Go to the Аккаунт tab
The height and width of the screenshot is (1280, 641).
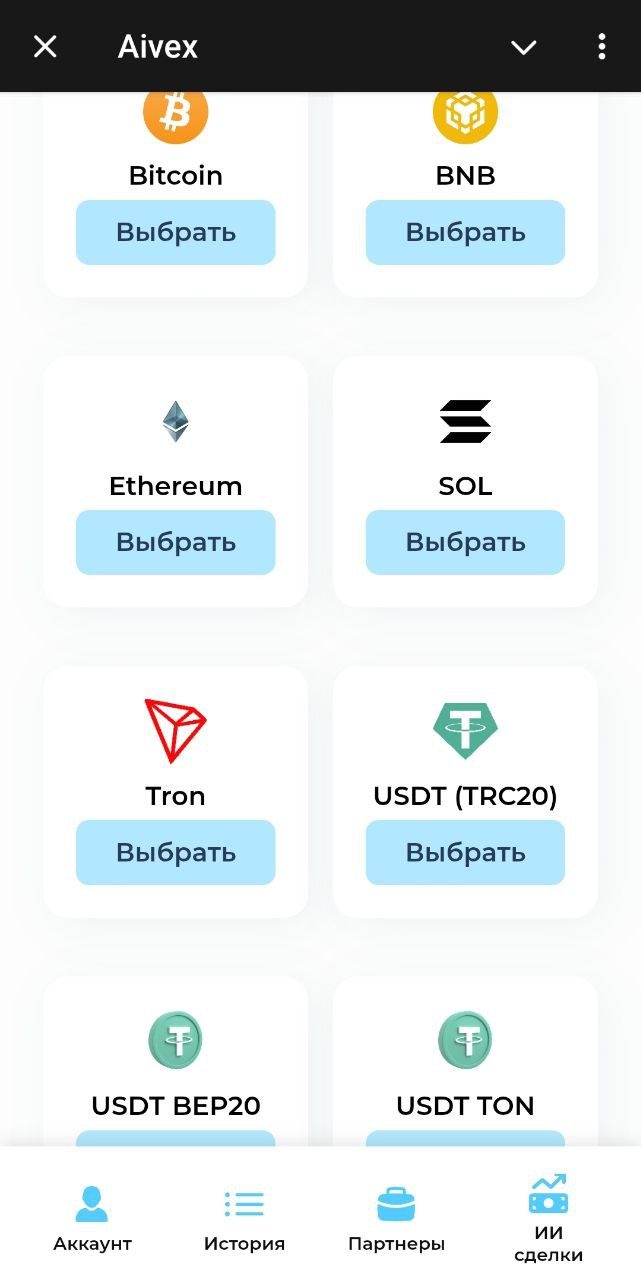[x=92, y=1218]
